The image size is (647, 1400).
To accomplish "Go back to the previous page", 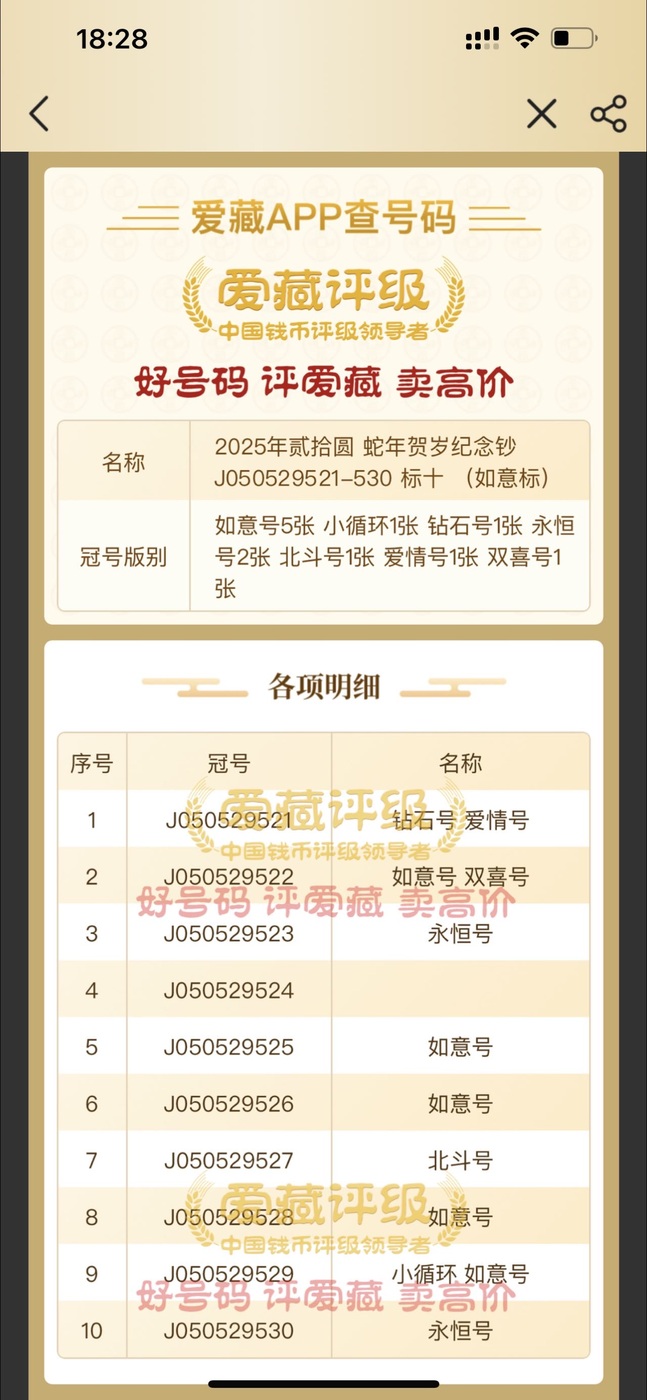I will pyautogui.click(x=39, y=114).
